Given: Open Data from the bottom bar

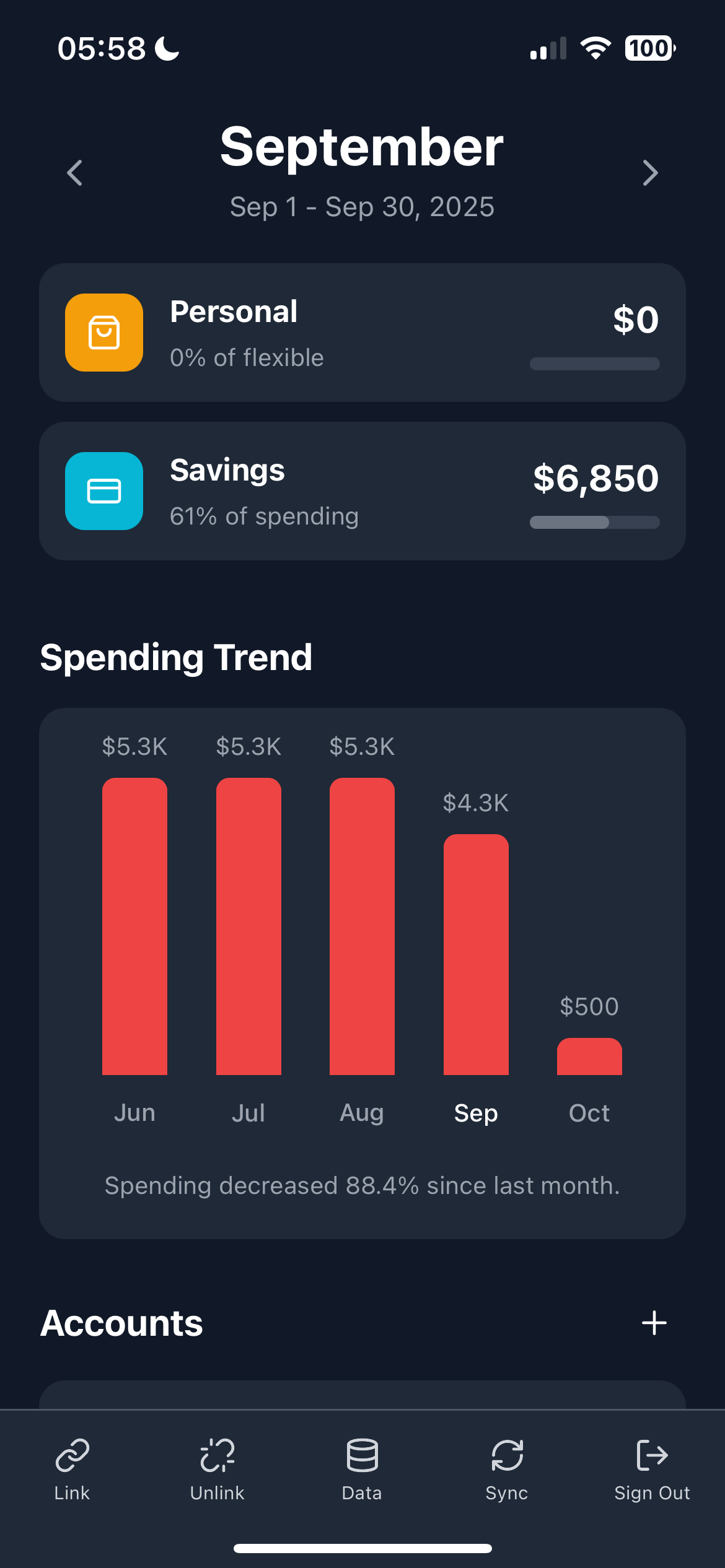Looking at the screenshot, I should [x=362, y=1469].
